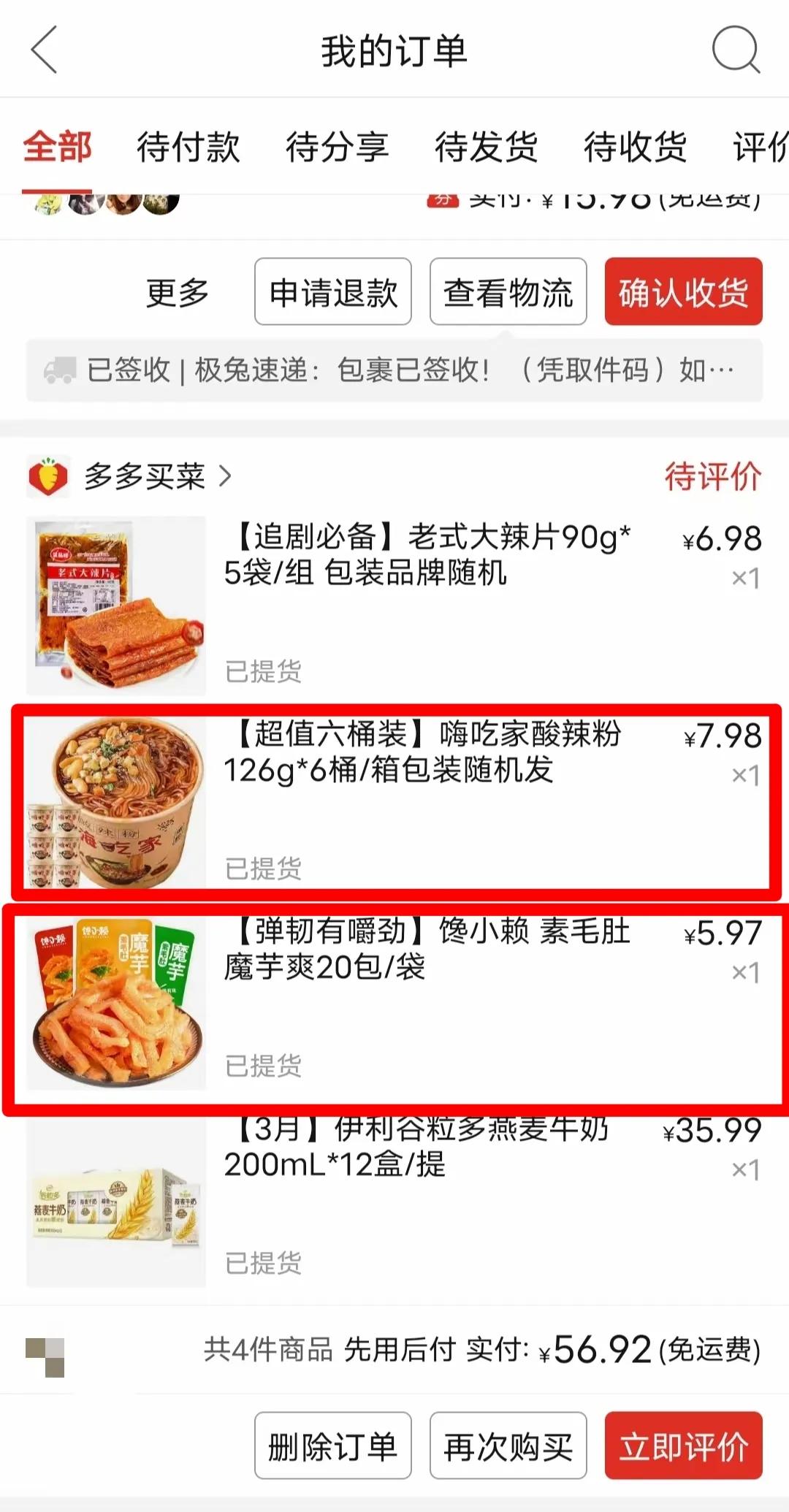Select the 伊利谷粒多燕麦牛奶 product image

click(115, 1205)
